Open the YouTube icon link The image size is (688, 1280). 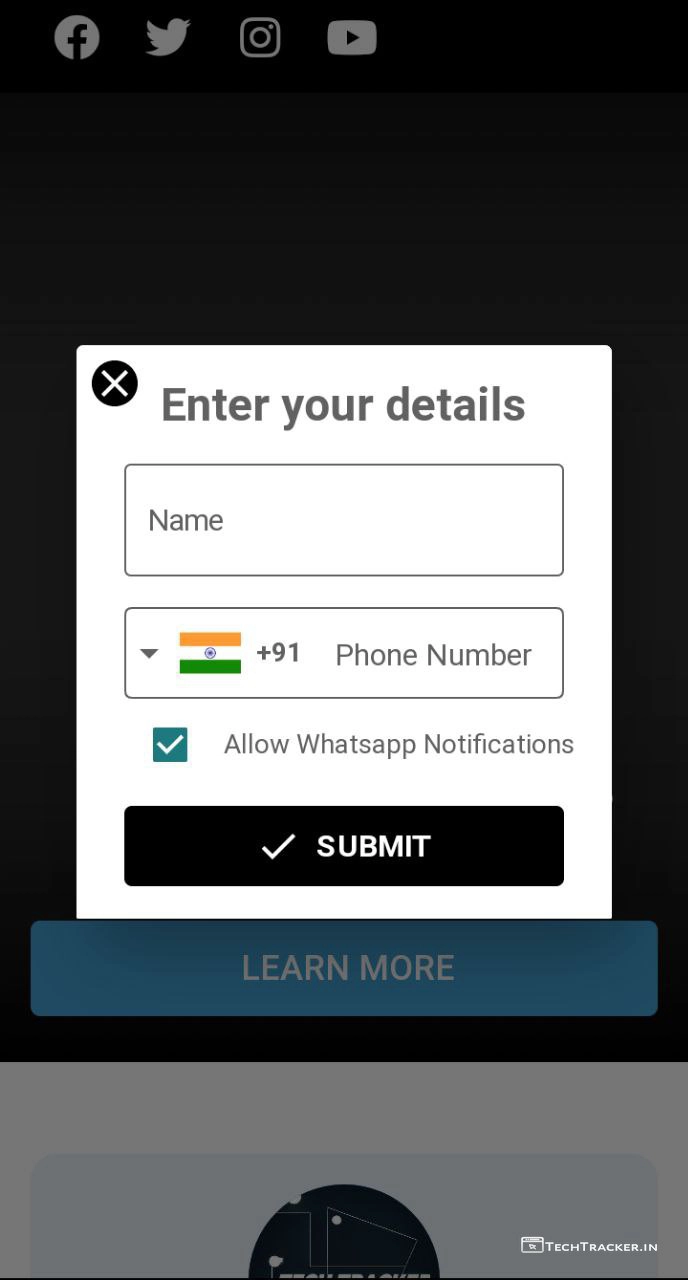[352, 38]
